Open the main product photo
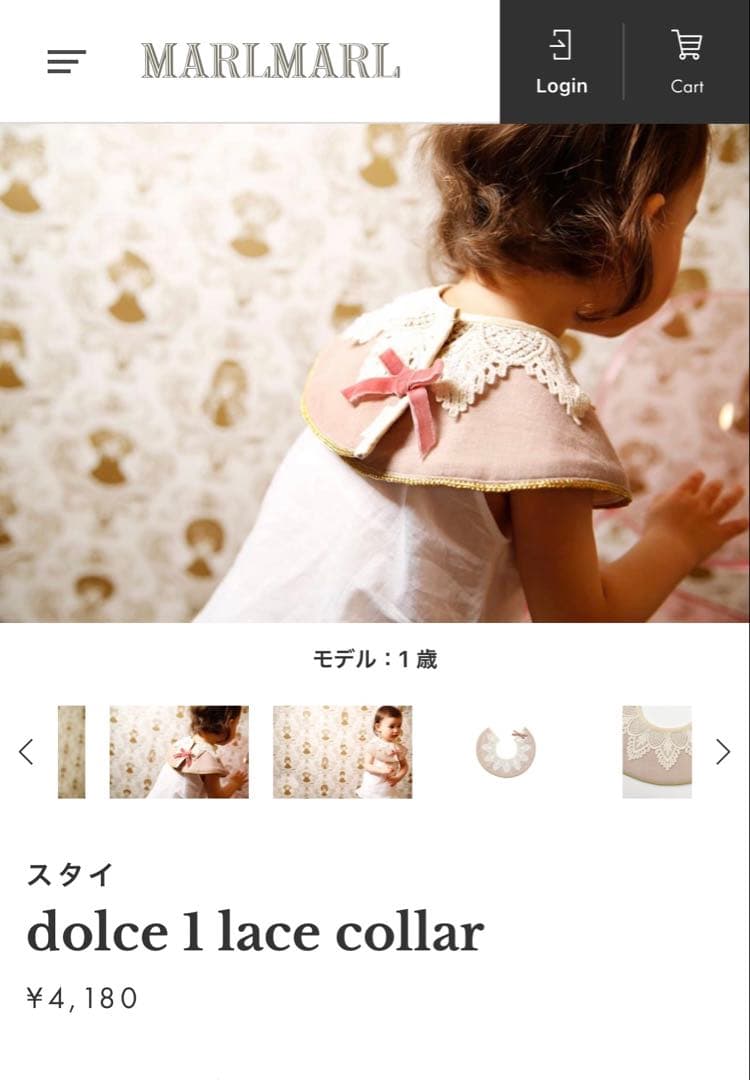Viewport: 750px width, 1080px height. (375, 373)
